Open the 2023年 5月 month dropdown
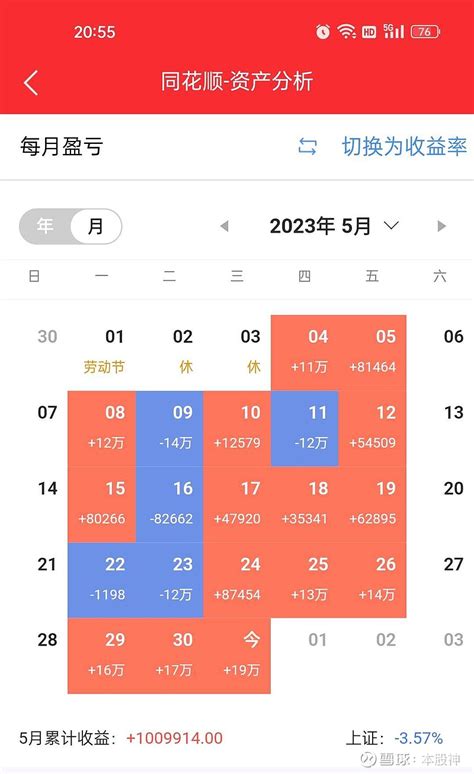This screenshot has height=774, width=474. pos(334,226)
